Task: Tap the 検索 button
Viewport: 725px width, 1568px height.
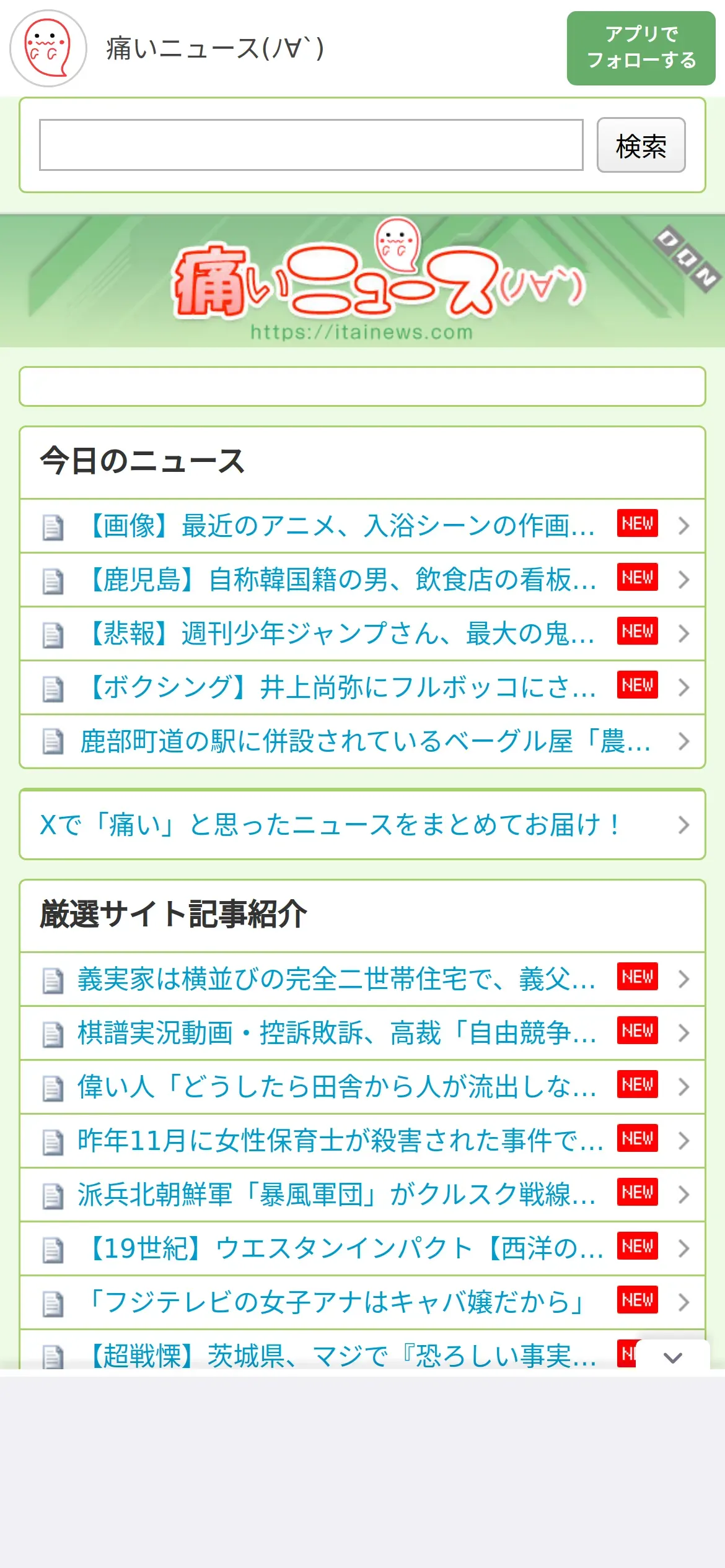Action: 641,145
